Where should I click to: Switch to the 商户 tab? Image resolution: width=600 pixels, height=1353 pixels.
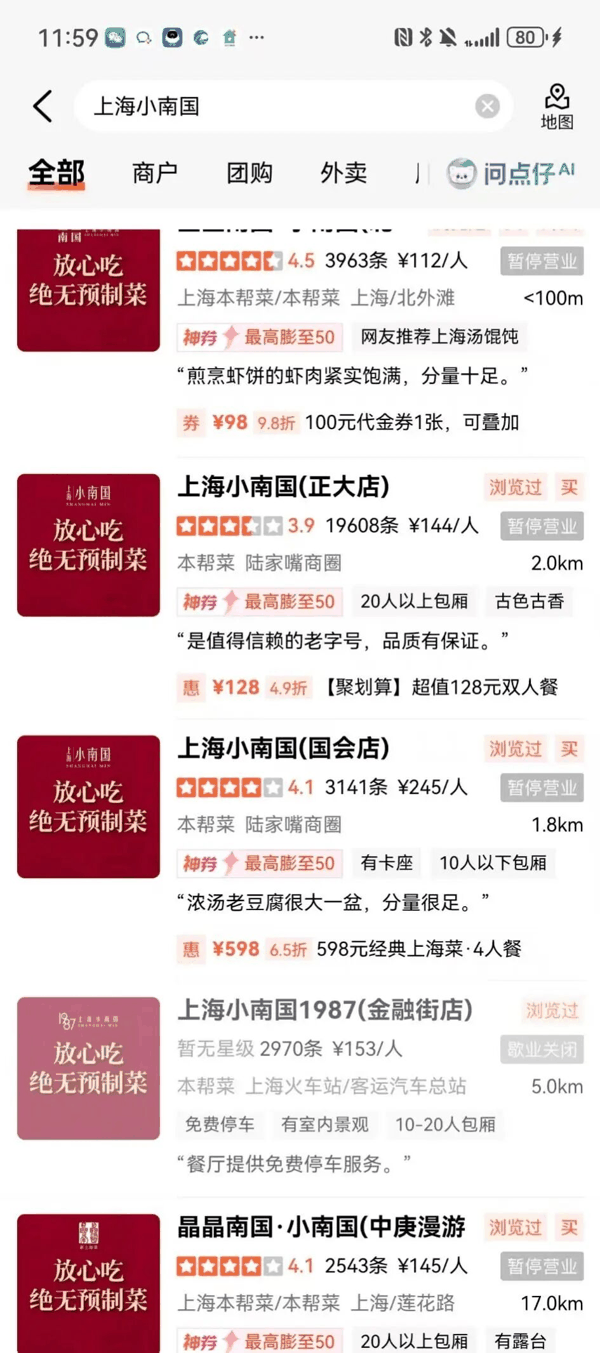pos(155,172)
